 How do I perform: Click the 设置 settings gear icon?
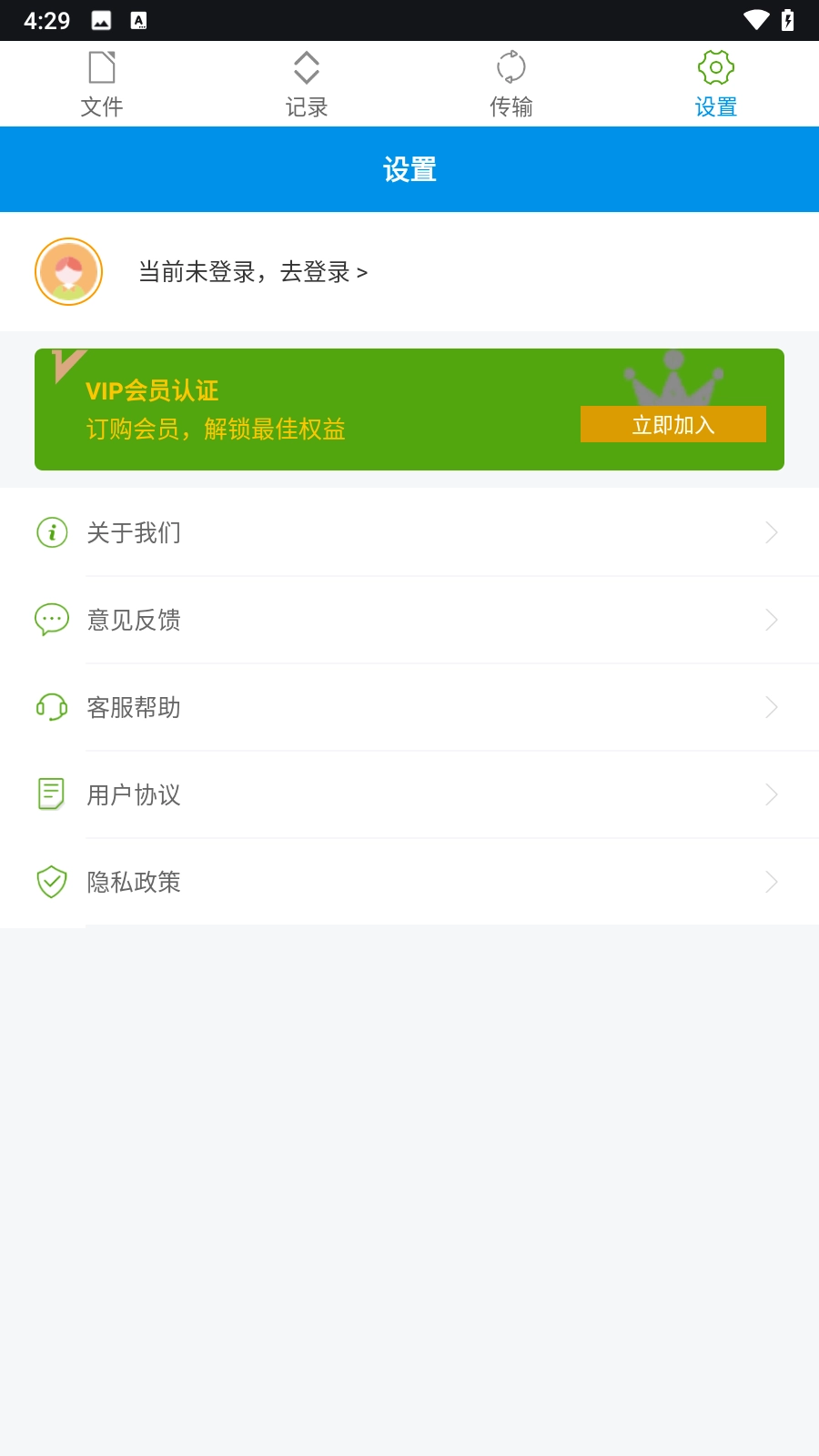click(x=715, y=66)
